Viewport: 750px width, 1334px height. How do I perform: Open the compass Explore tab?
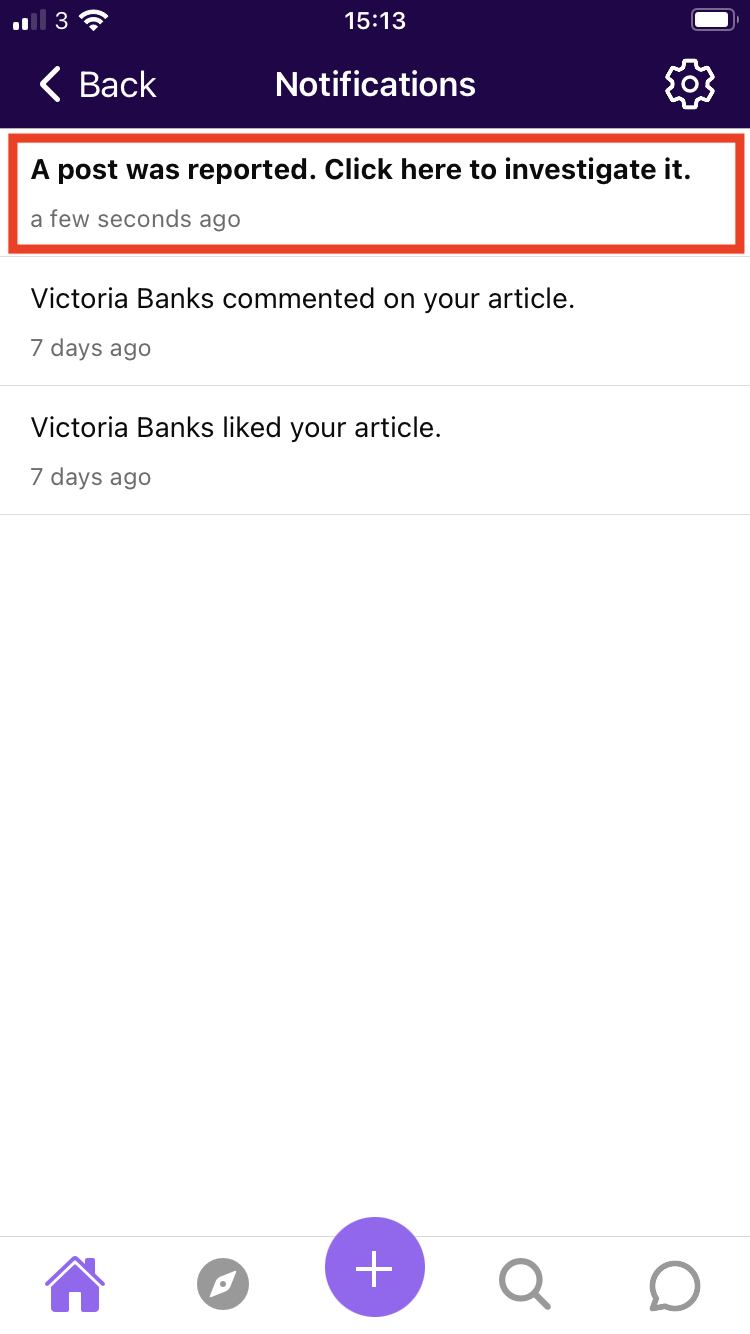coord(223,1284)
